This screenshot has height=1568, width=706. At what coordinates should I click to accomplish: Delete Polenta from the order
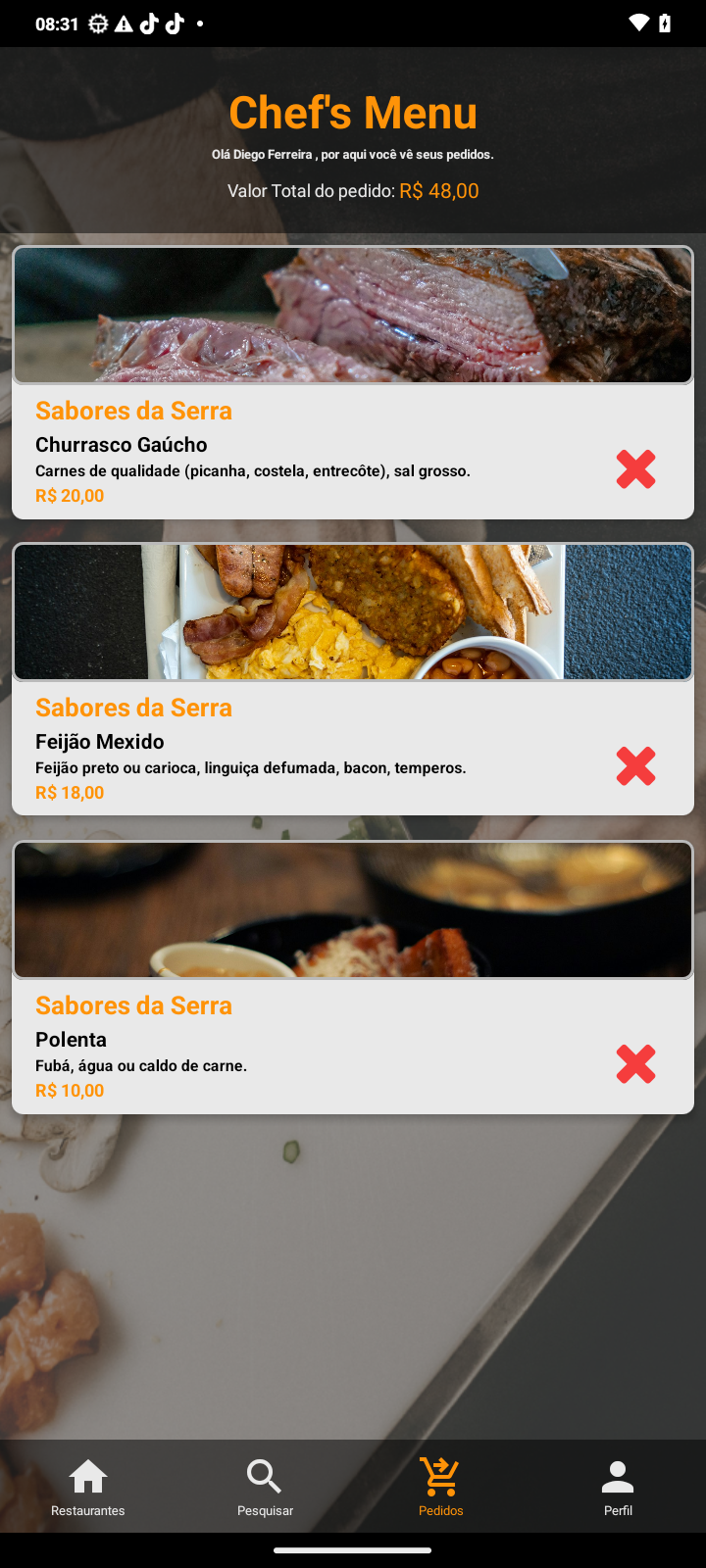click(635, 1064)
